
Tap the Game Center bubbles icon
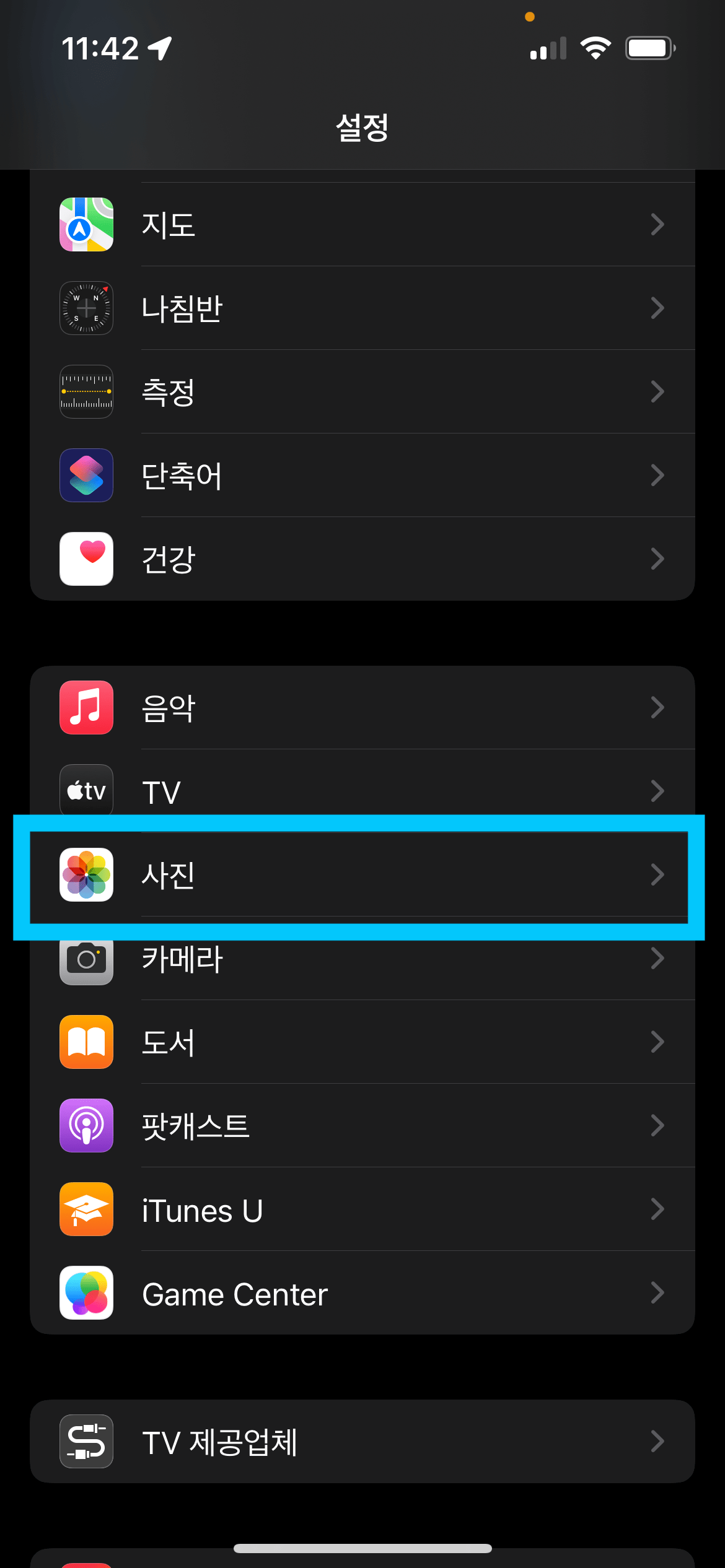[86, 1293]
